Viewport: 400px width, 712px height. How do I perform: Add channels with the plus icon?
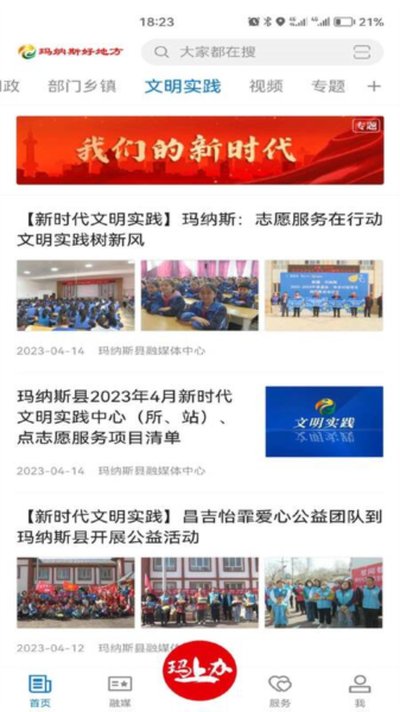click(x=374, y=86)
